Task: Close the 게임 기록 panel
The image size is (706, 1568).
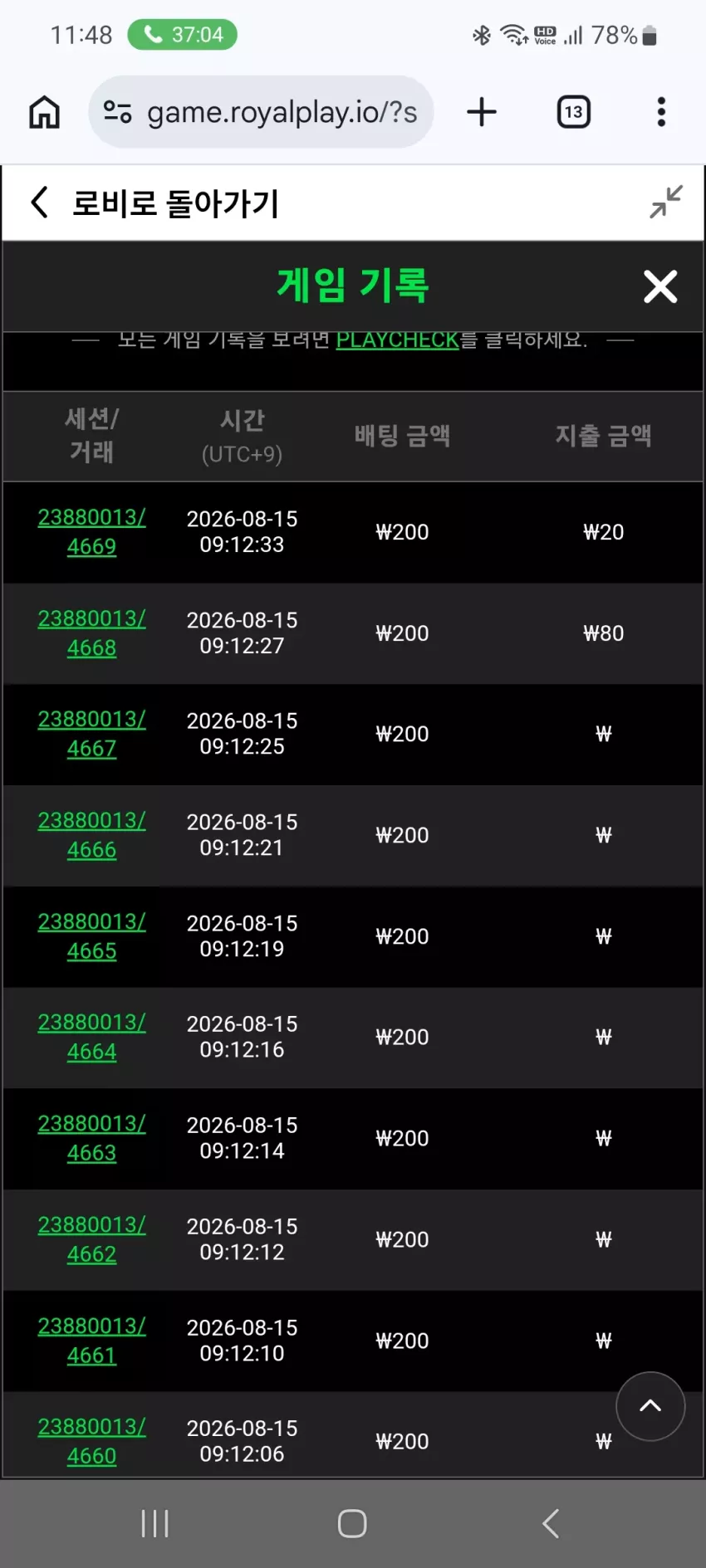Action: point(660,287)
